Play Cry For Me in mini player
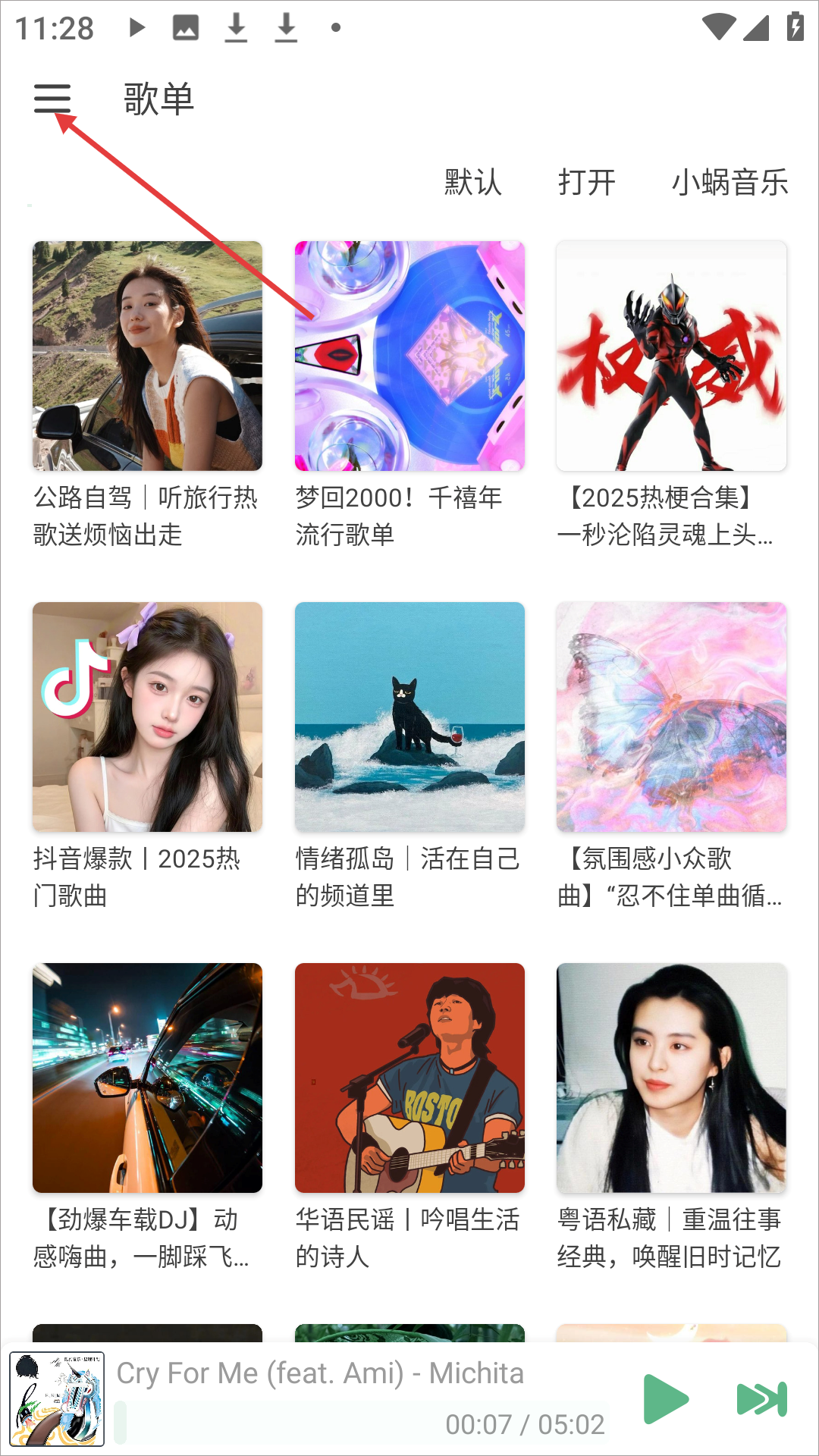Screen dimensions: 819x1456 tap(666, 1399)
